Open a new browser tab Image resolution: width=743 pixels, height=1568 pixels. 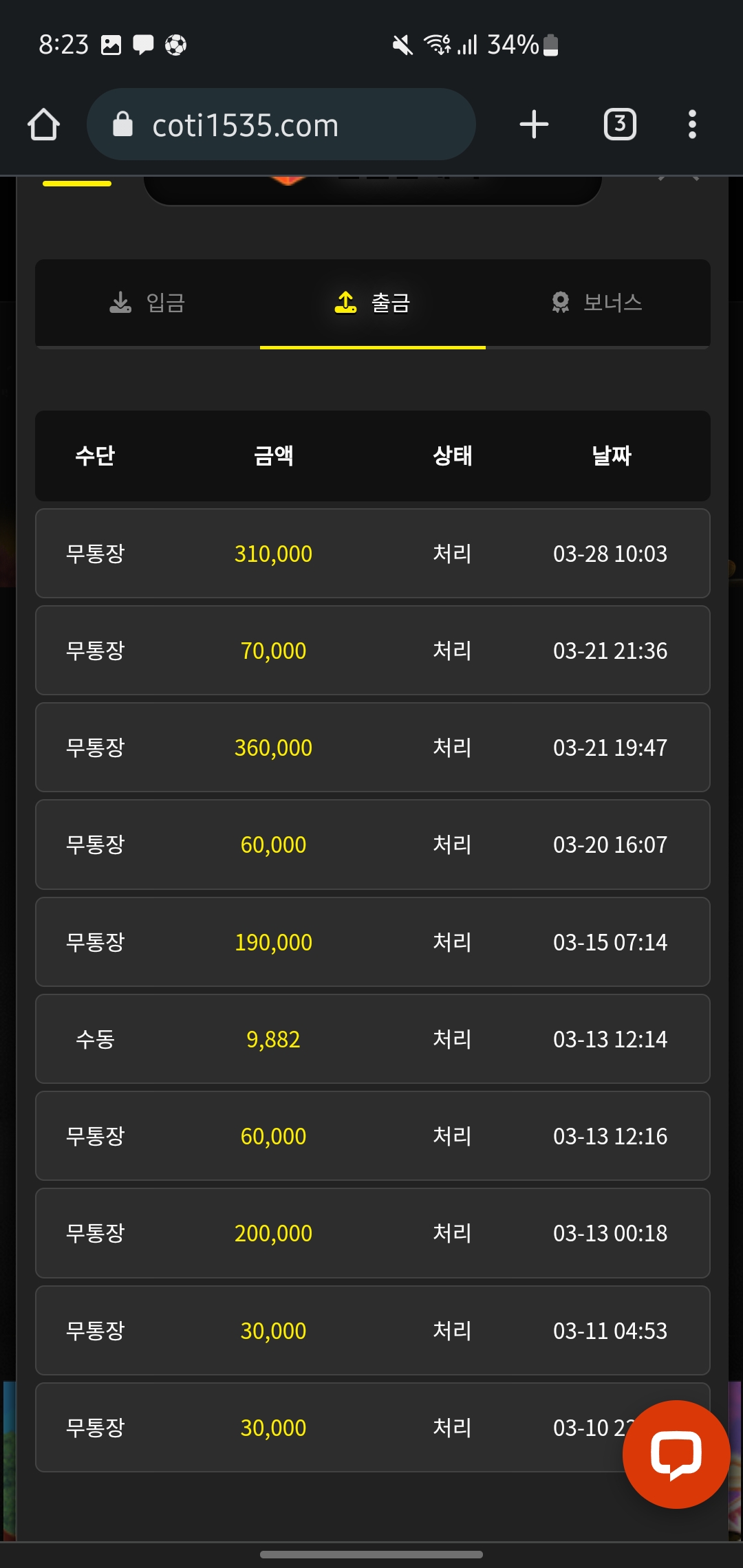point(534,124)
